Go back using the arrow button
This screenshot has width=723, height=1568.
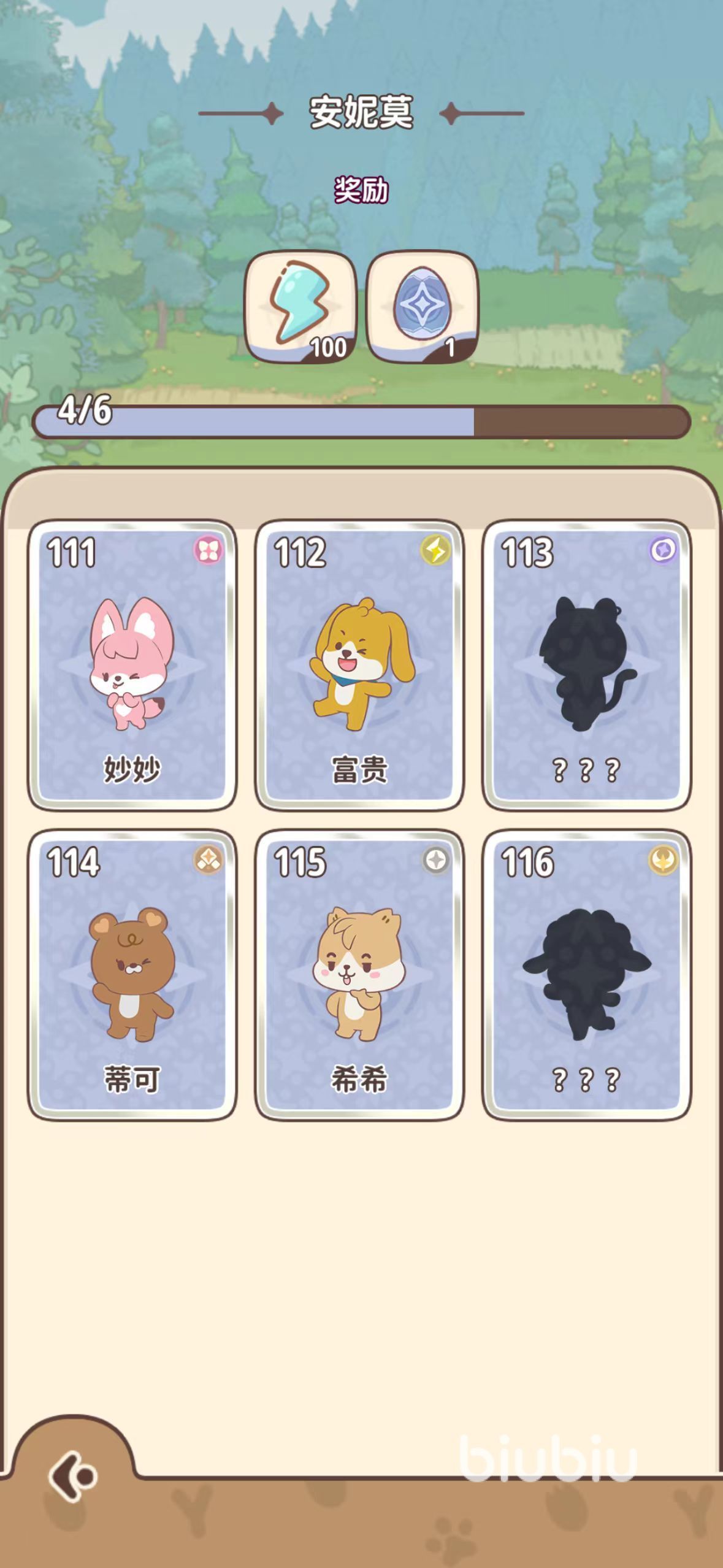[x=73, y=1475]
